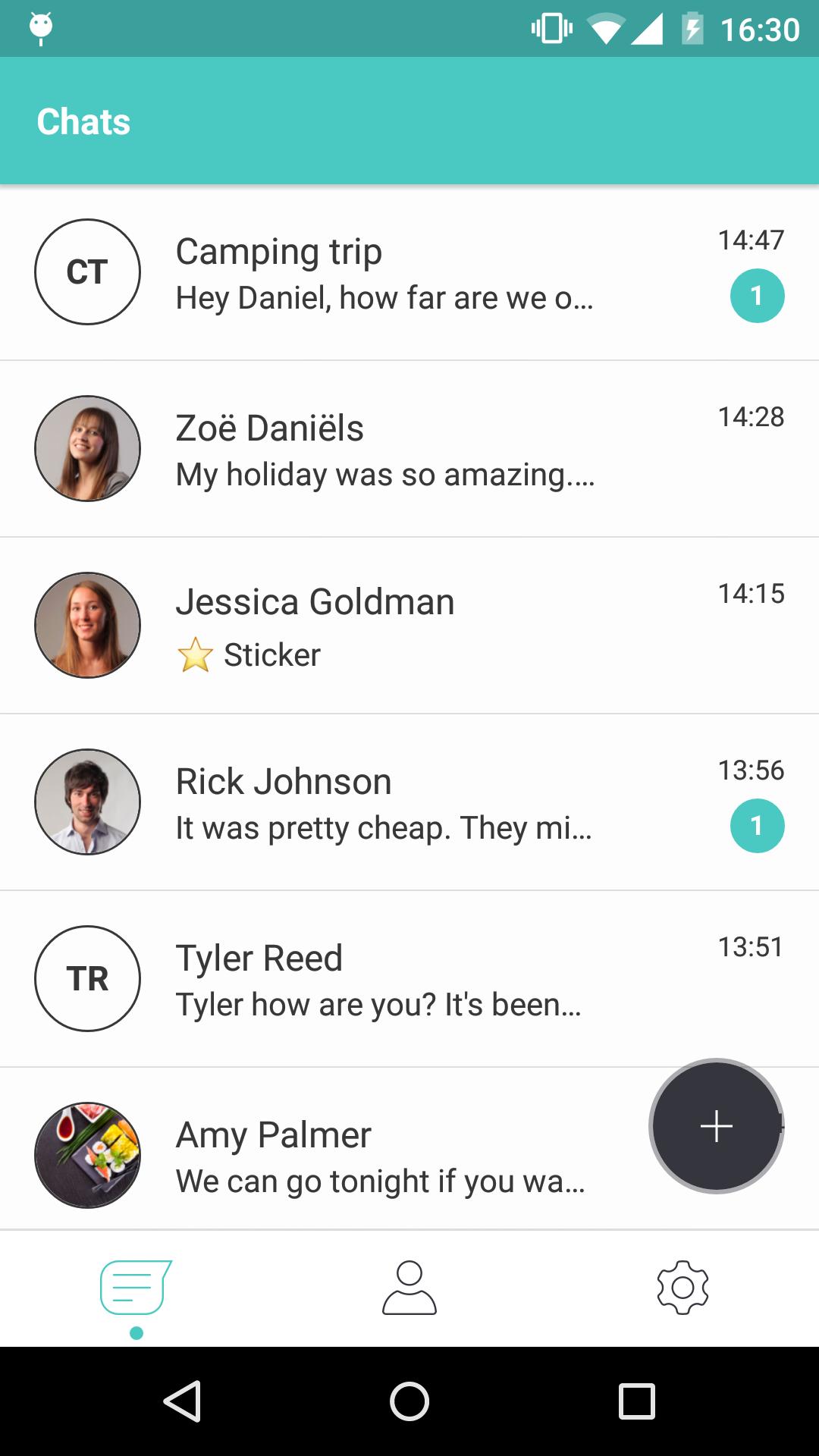The width and height of the screenshot is (819, 1456).
Task: Select the chats tab in bottom bar
Action: pos(136,1288)
